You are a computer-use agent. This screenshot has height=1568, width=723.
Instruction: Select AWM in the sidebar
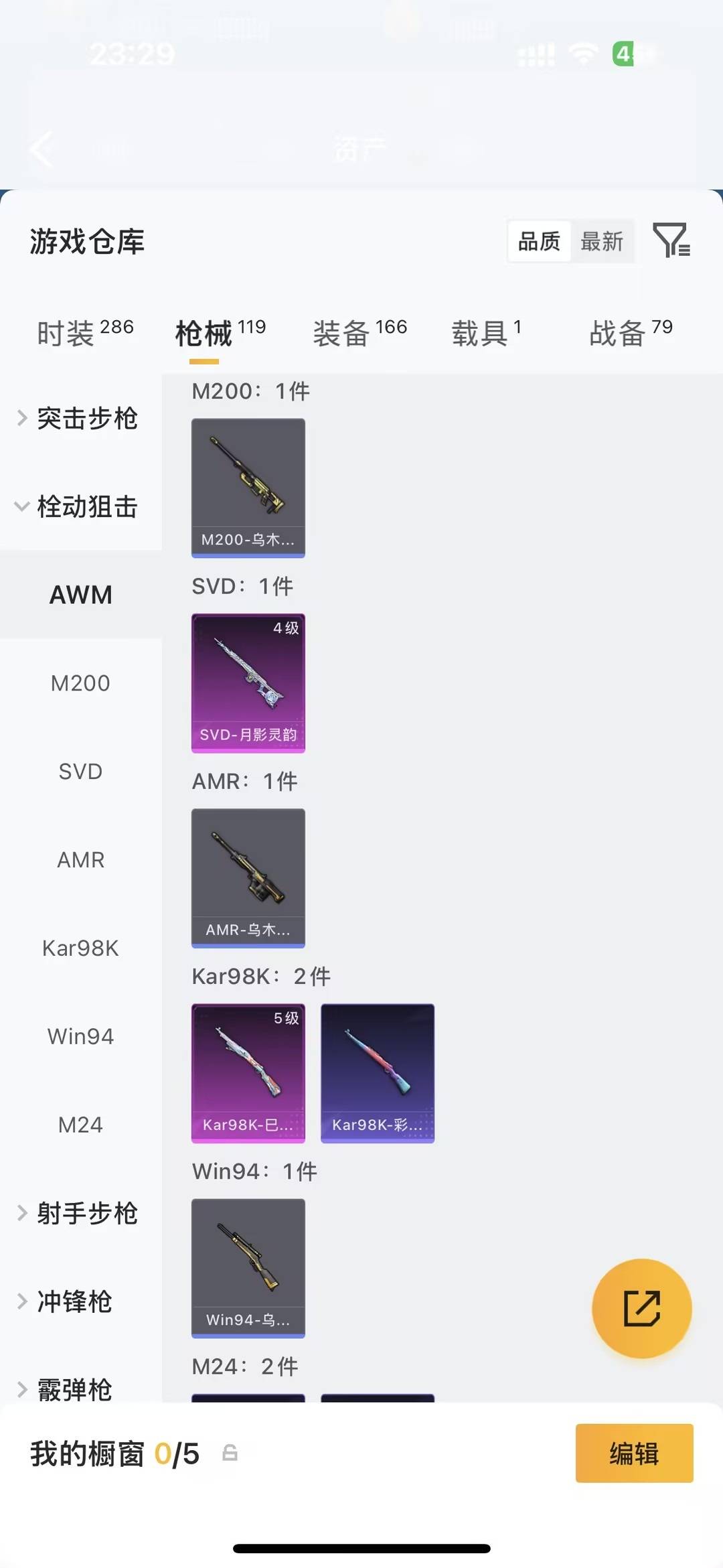coord(80,595)
